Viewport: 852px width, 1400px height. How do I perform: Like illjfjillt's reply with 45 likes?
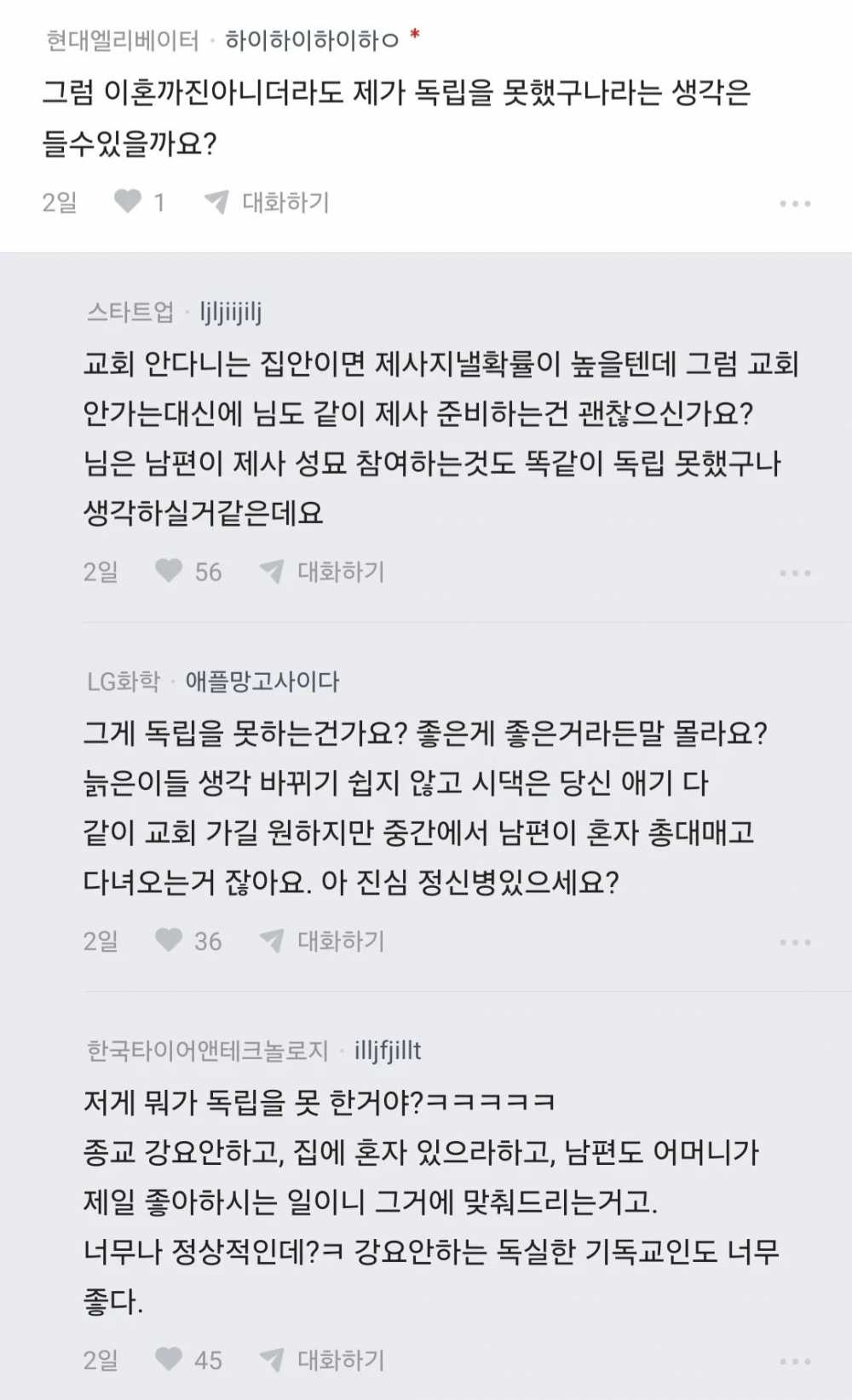point(169,1359)
